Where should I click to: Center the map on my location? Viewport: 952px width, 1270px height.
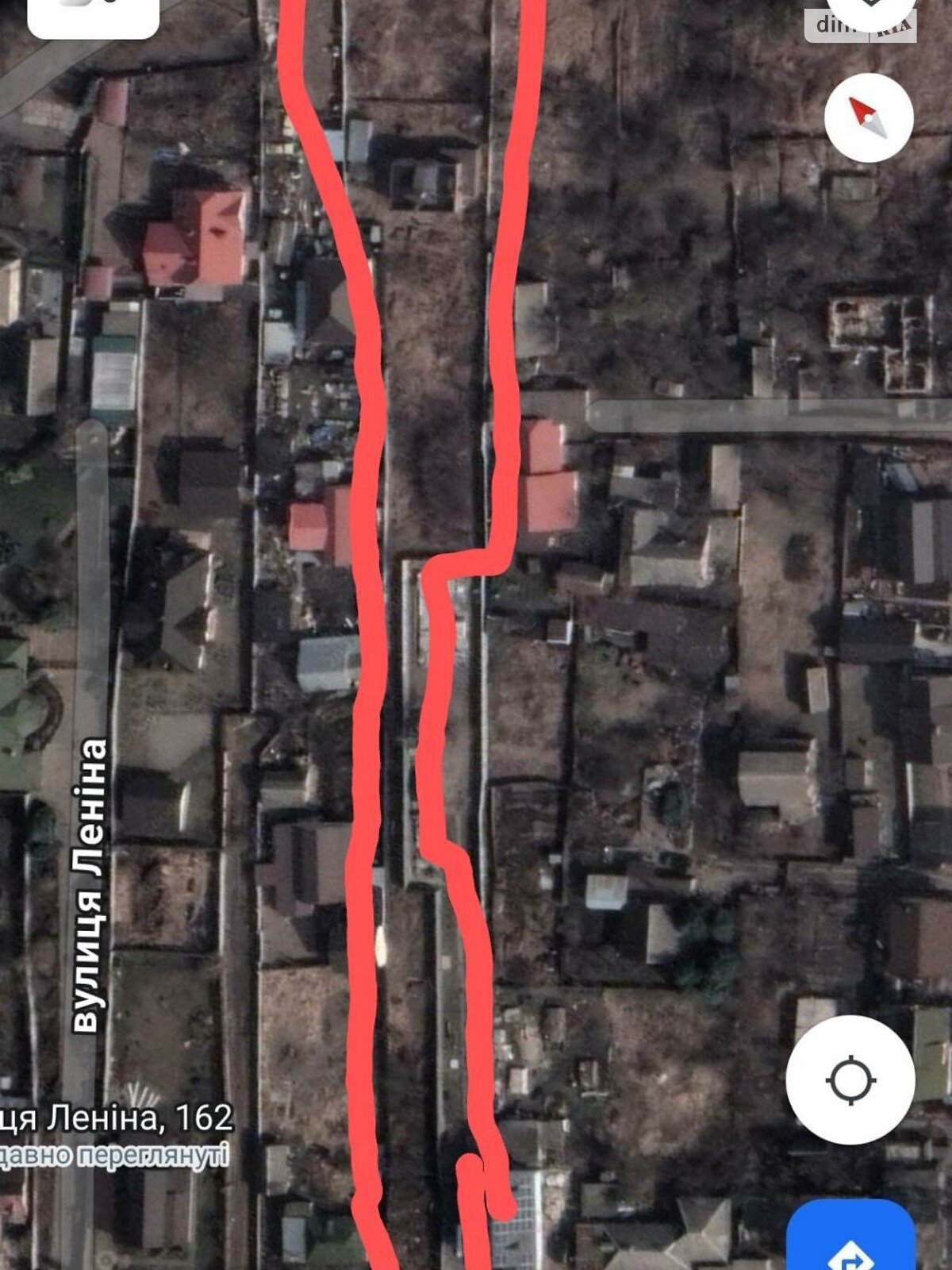tap(850, 1079)
